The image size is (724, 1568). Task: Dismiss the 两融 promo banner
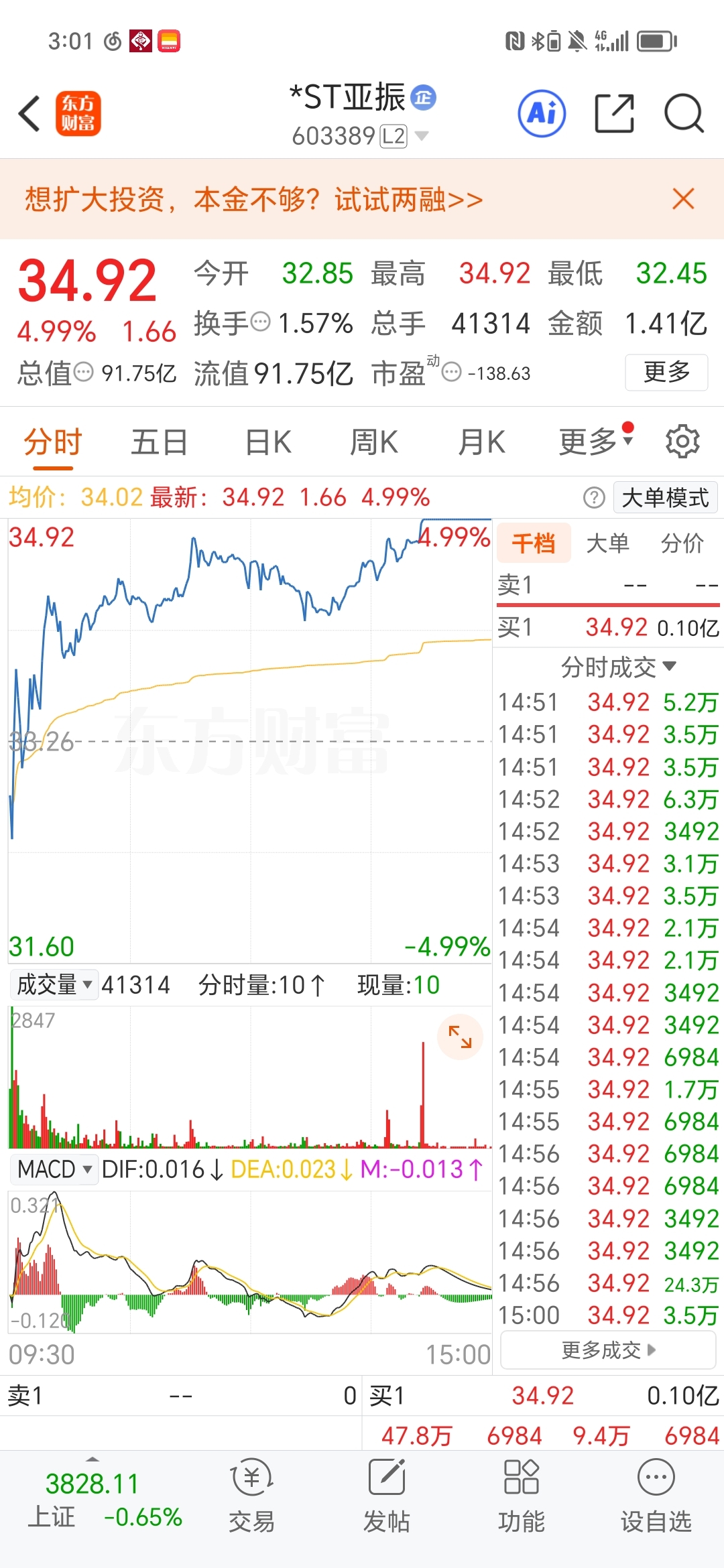[683, 199]
